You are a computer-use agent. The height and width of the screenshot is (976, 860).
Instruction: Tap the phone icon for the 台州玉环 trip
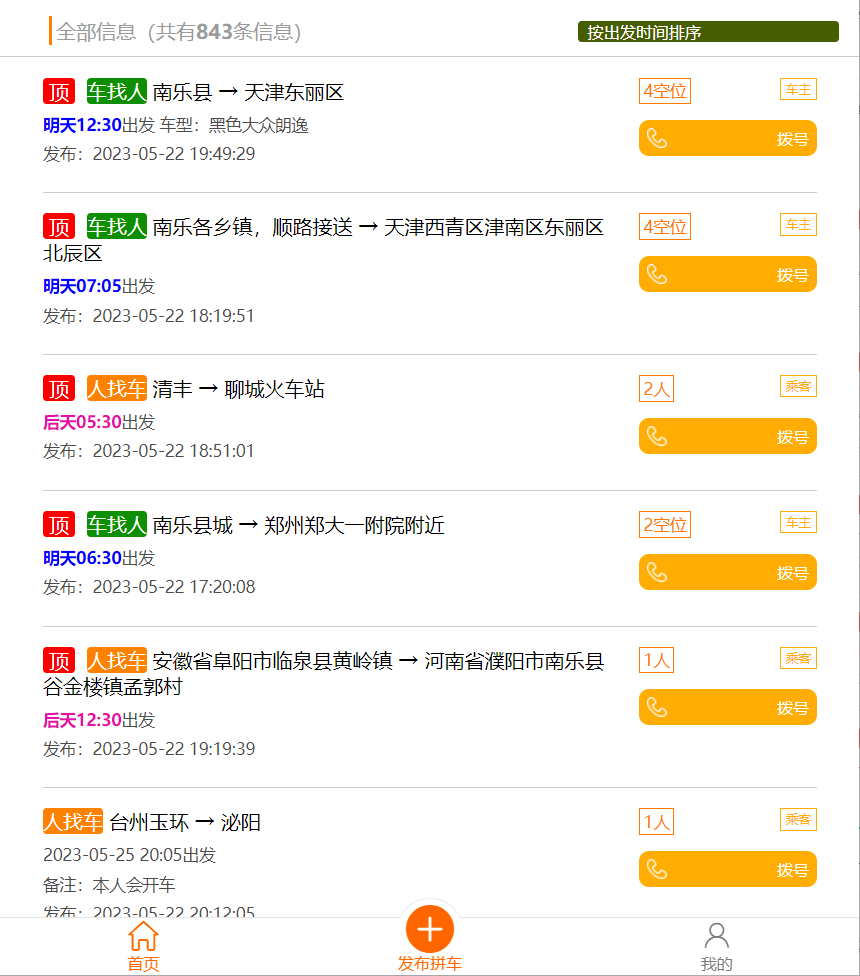(657, 868)
